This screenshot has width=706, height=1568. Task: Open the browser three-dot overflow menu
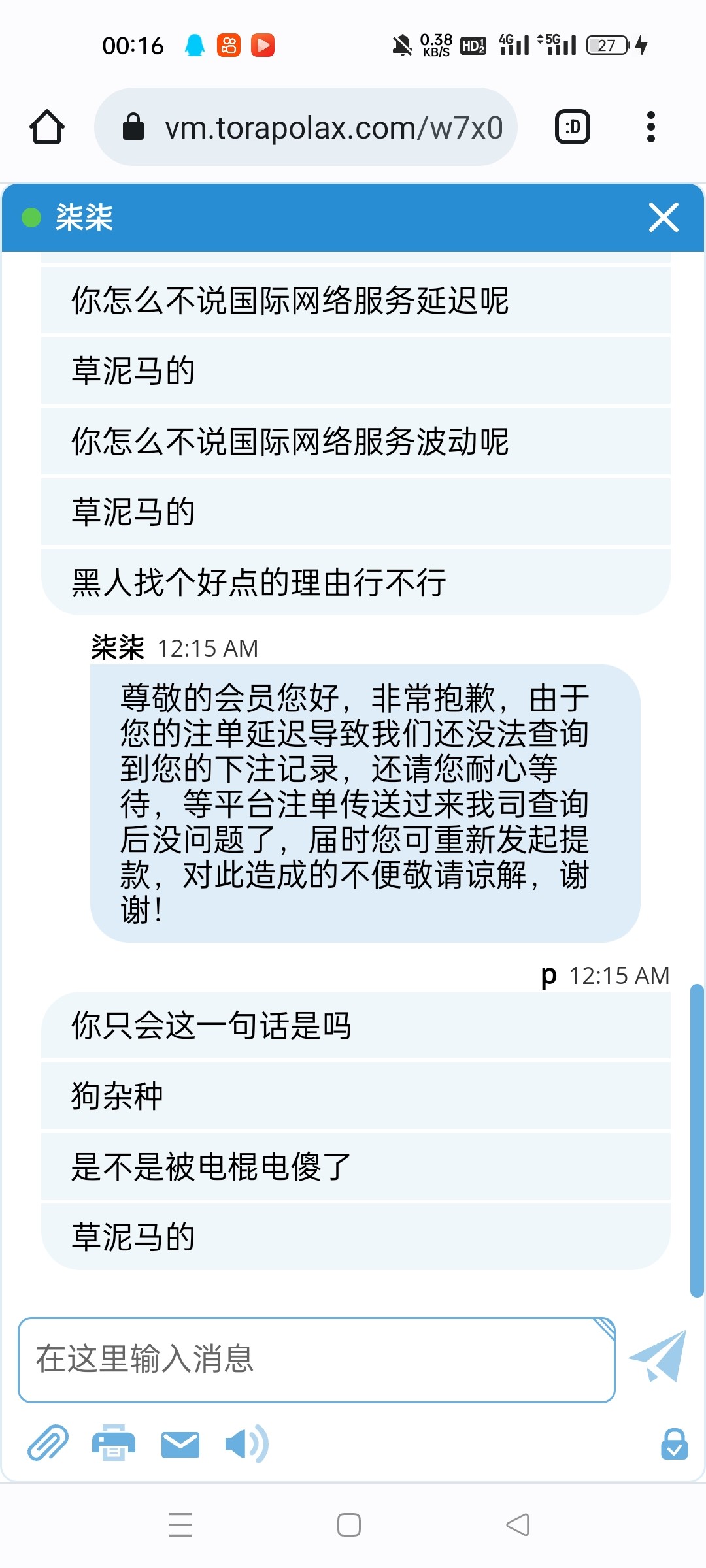tap(650, 127)
